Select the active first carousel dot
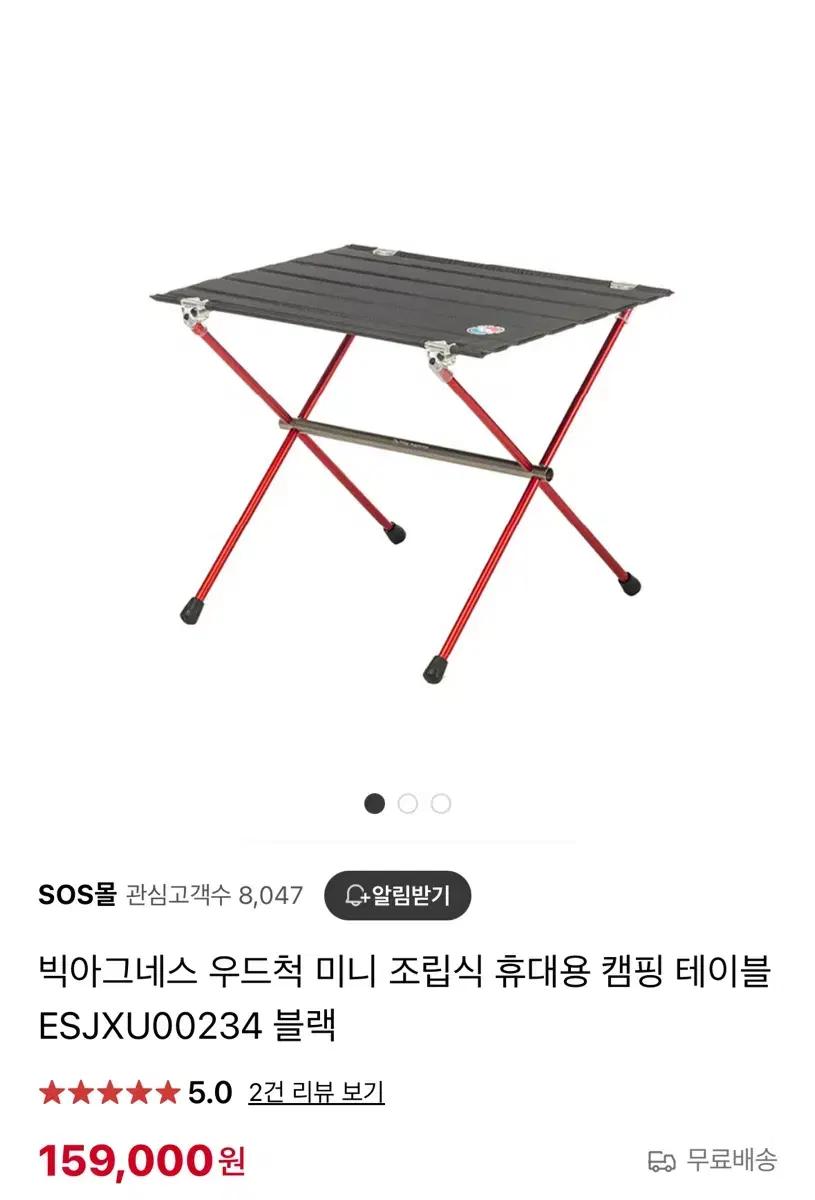 point(375,802)
